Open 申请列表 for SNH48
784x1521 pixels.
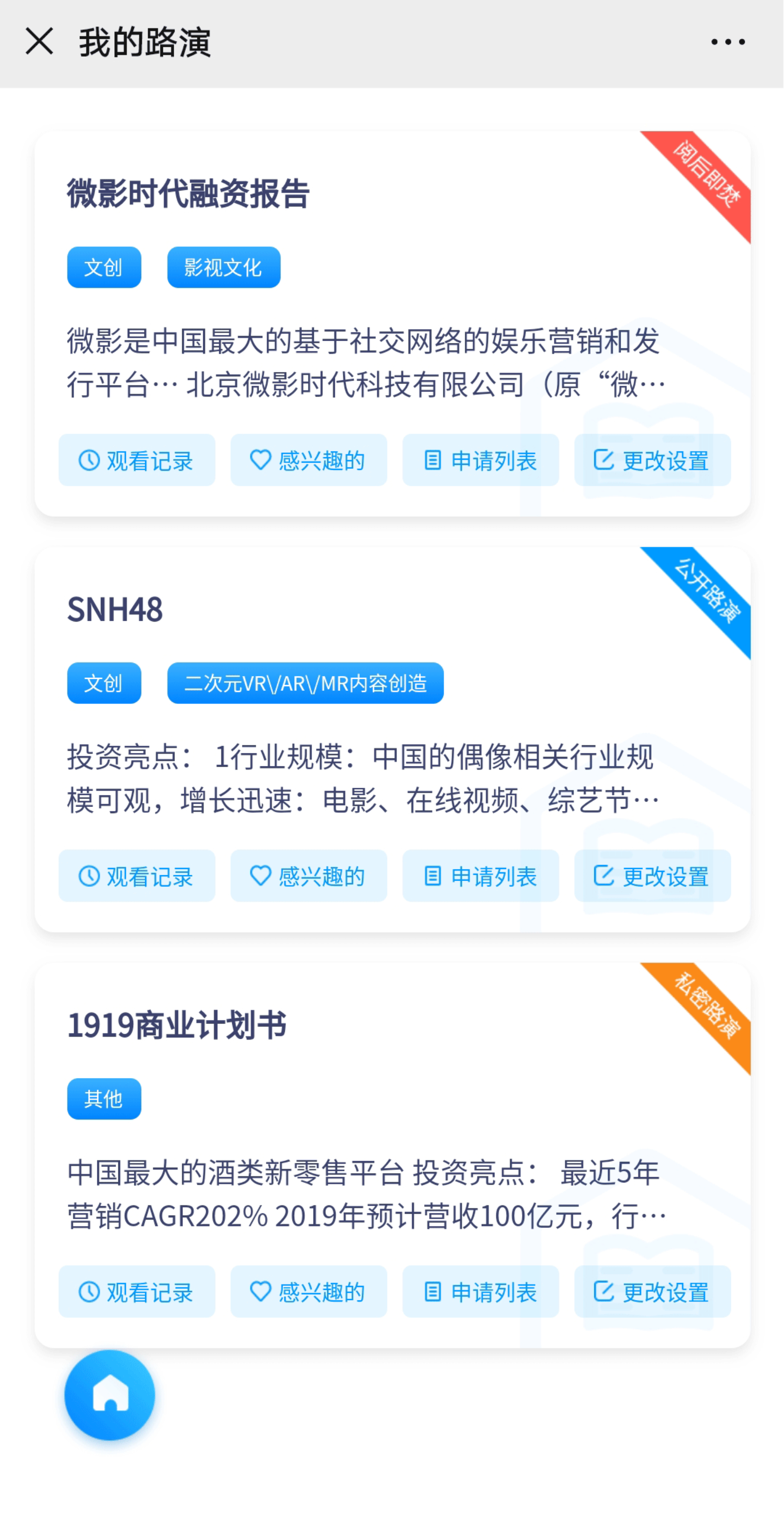point(480,876)
